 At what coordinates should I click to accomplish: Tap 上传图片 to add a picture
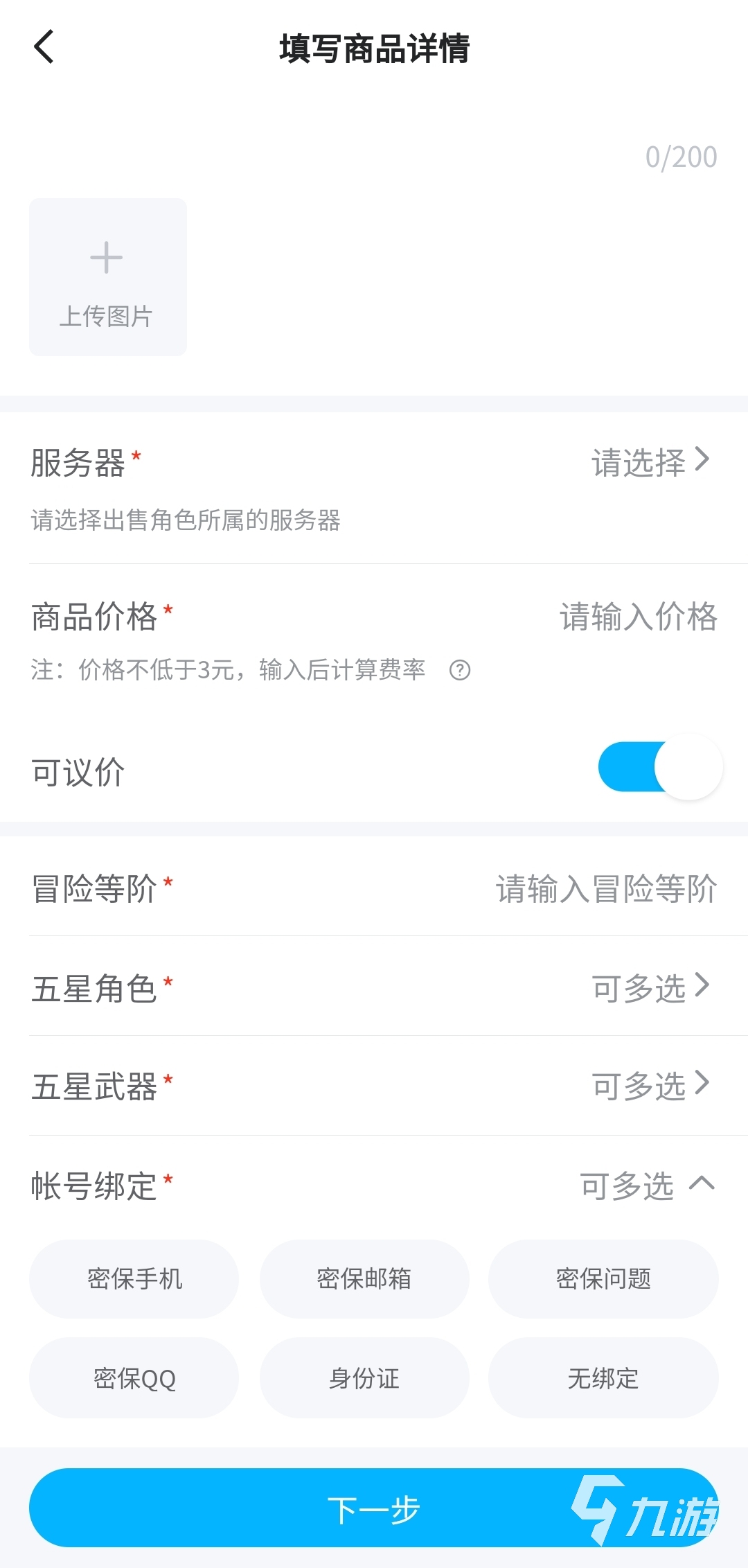coord(108,277)
